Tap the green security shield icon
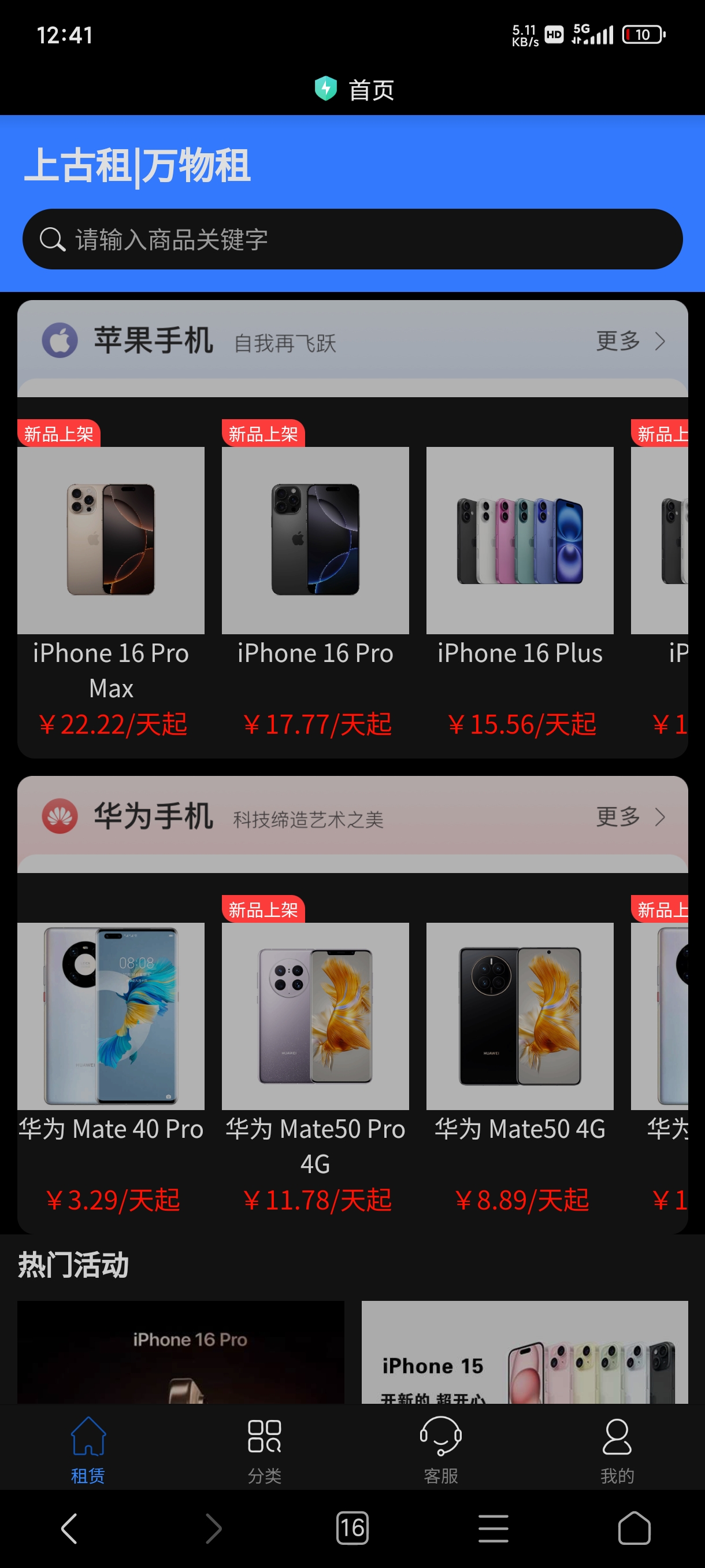705x1568 pixels. (x=325, y=89)
